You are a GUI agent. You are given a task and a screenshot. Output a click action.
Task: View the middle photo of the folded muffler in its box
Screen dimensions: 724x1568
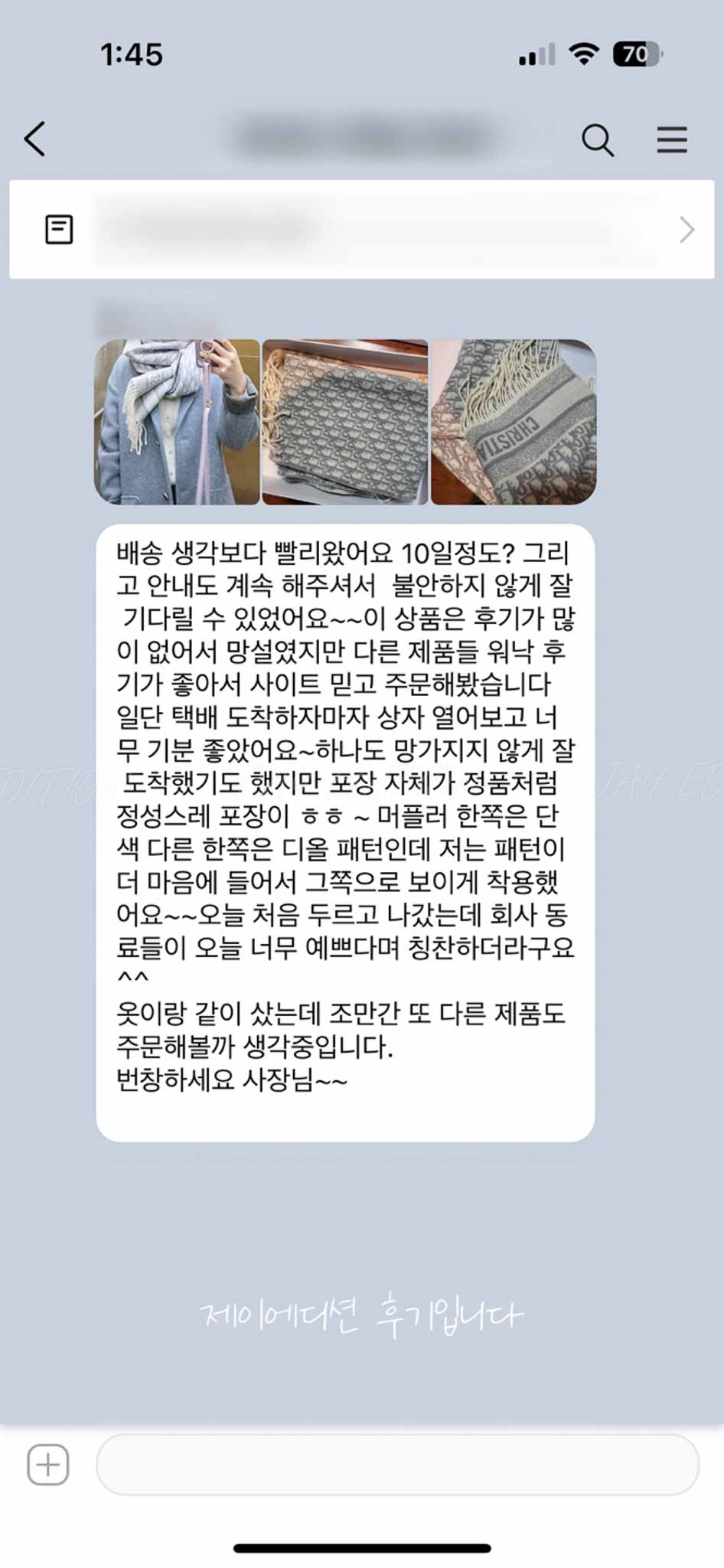coord(345,422)
